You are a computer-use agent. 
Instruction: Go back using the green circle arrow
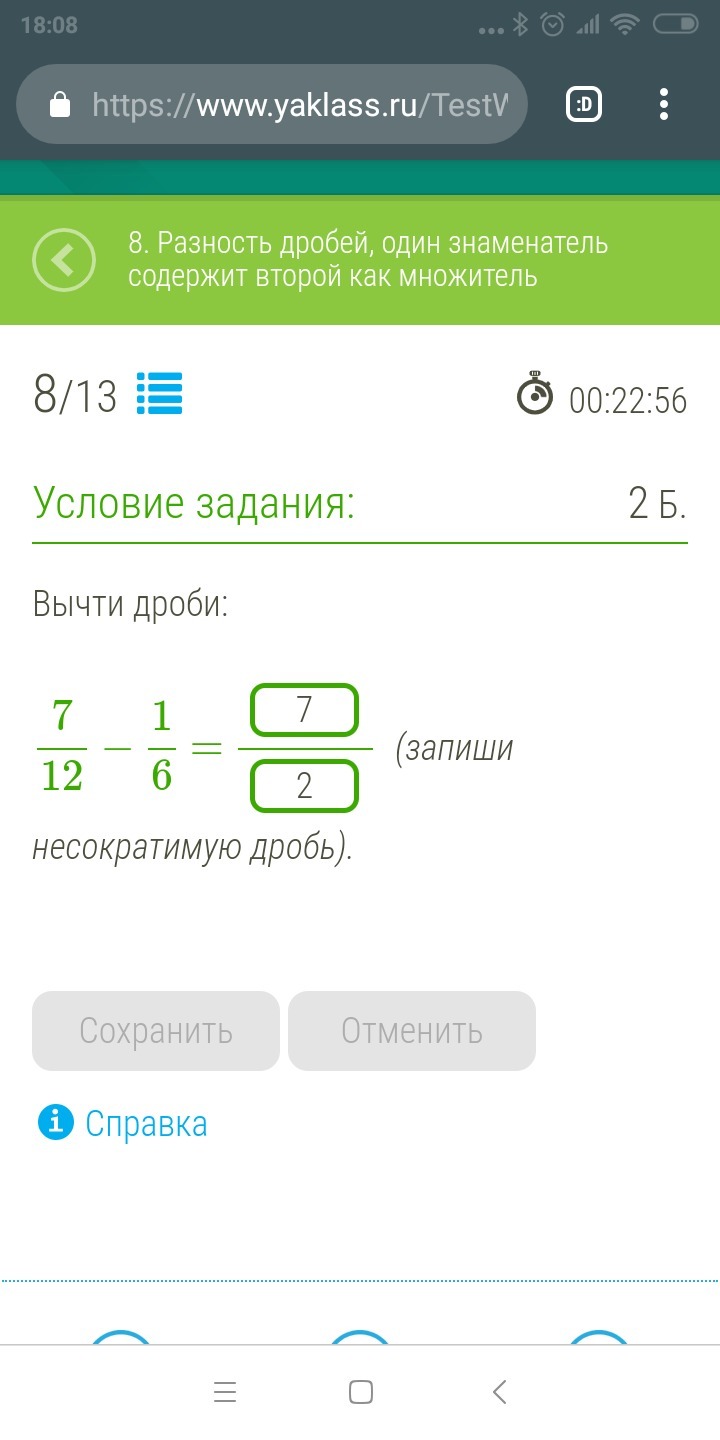click(64, 260)
